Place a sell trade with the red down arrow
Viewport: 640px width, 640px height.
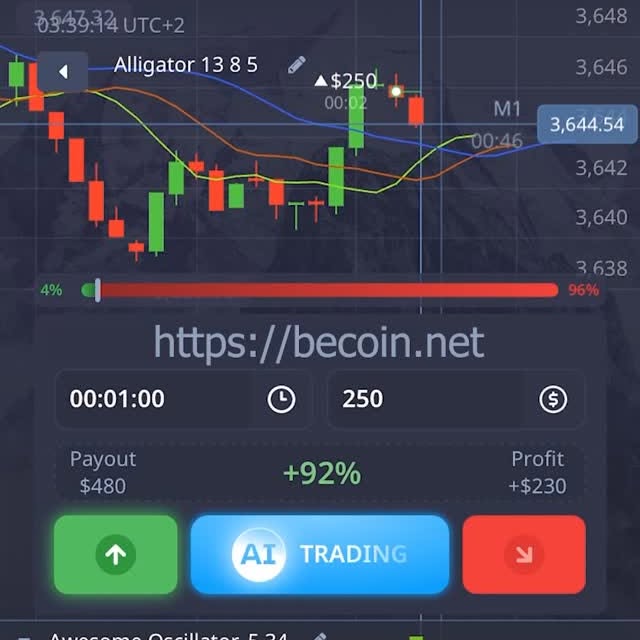[x=523, y=554]
